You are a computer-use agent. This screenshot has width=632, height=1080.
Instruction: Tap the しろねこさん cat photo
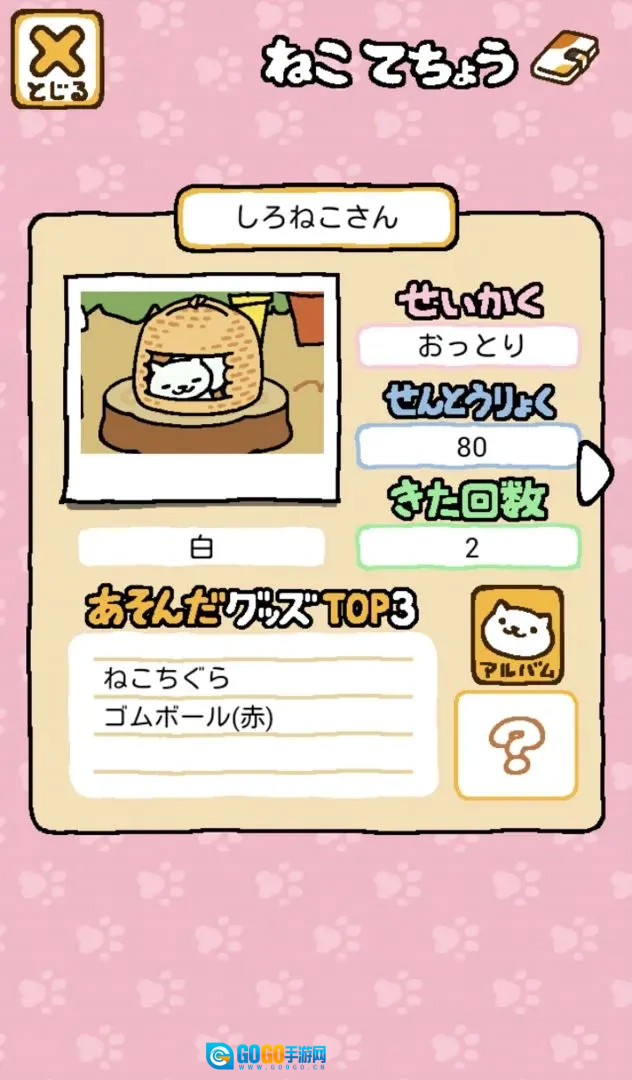coord(202,386)
